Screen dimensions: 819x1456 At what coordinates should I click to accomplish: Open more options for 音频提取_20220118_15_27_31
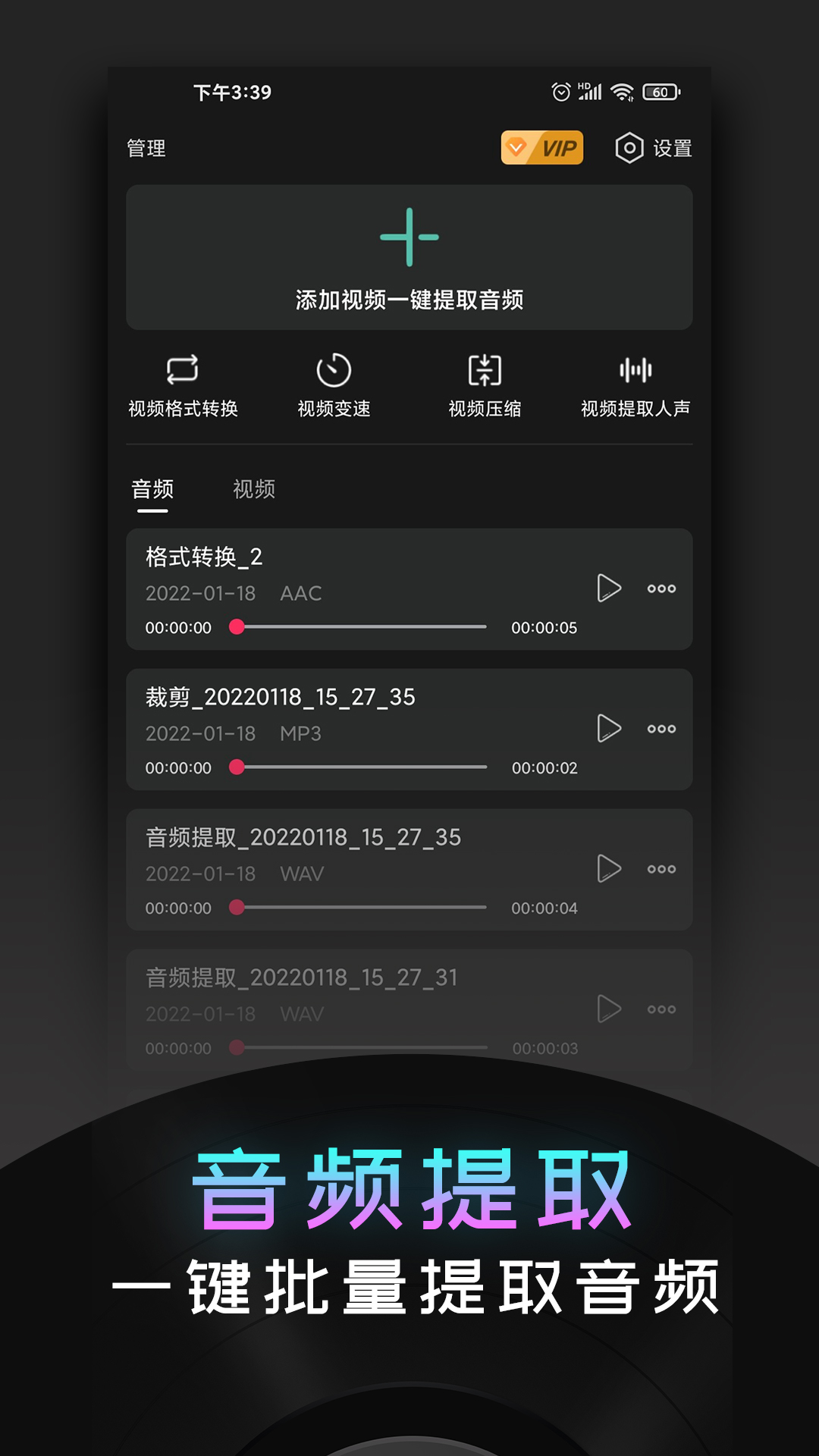click(x=662, y=1009)
